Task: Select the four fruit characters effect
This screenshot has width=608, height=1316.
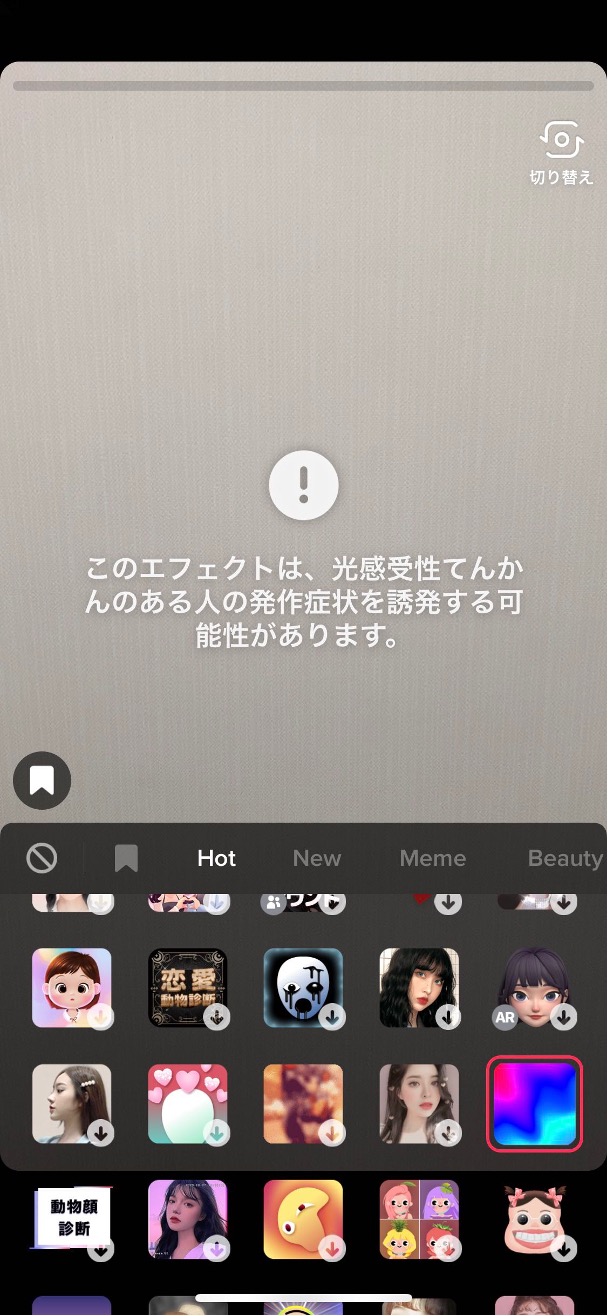Action: pyautogui.click(x=419, y=1219)
